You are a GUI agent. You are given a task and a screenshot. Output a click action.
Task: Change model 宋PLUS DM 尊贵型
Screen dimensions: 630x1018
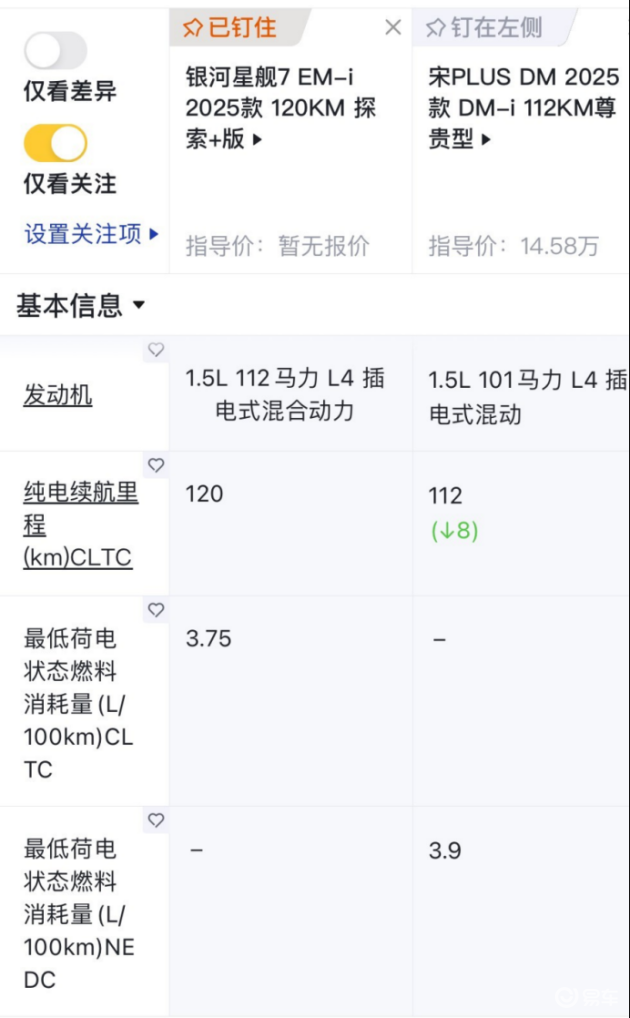click(523, 107)
